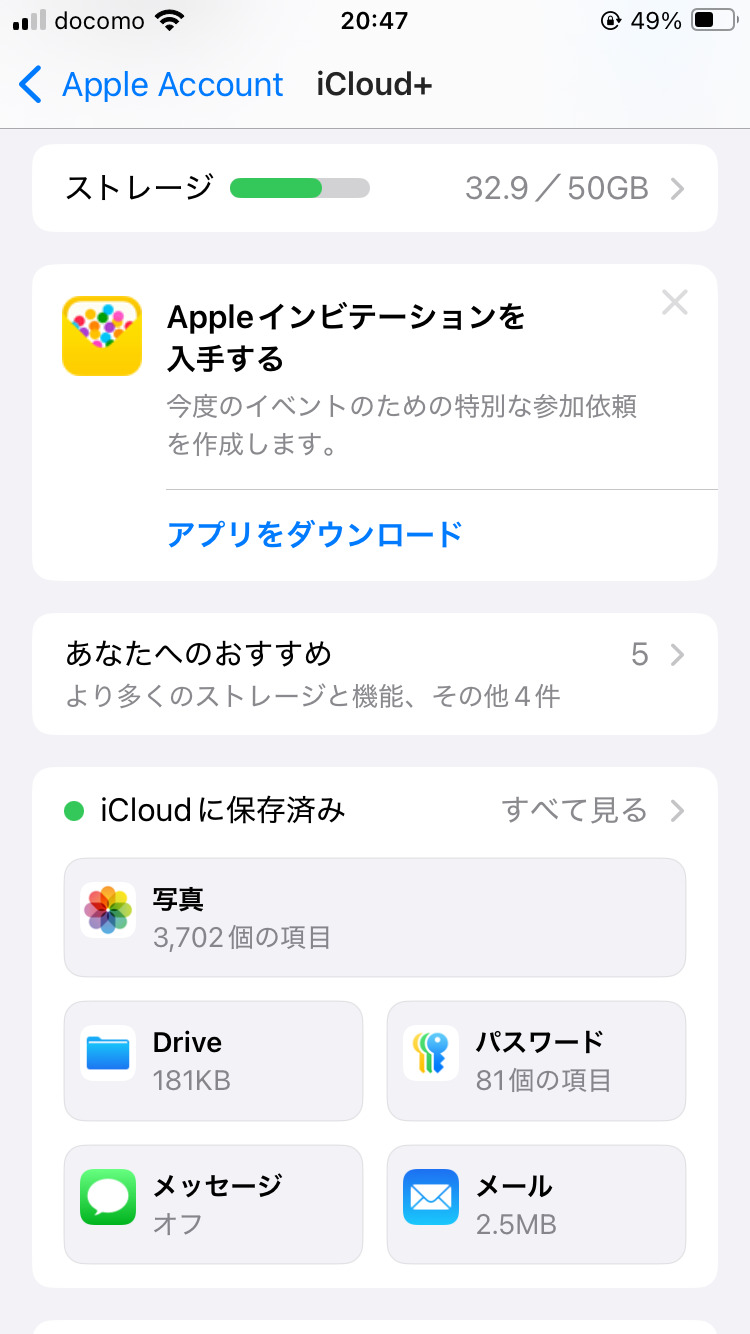Open the メール card

coord(536,1204)
